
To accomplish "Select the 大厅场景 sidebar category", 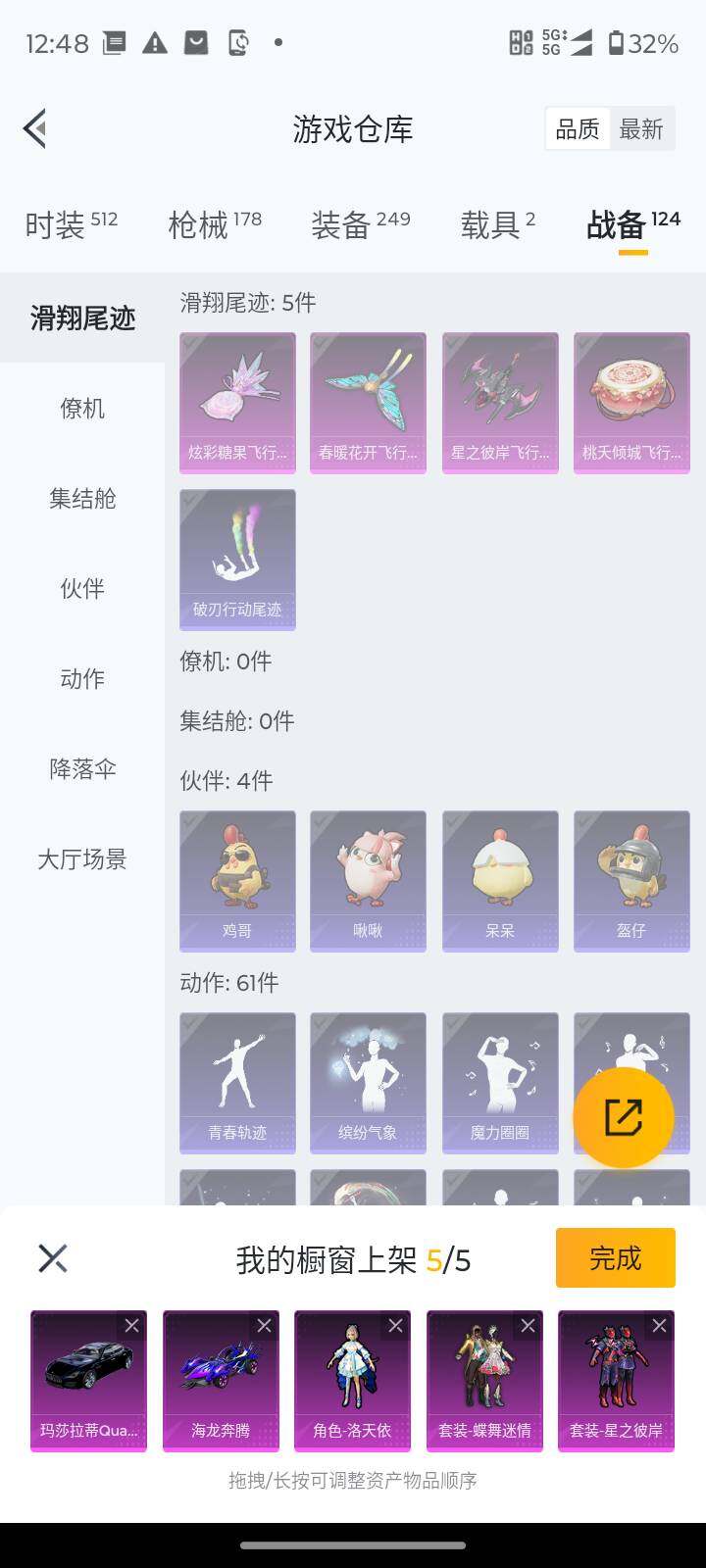I will coord(79,860).
